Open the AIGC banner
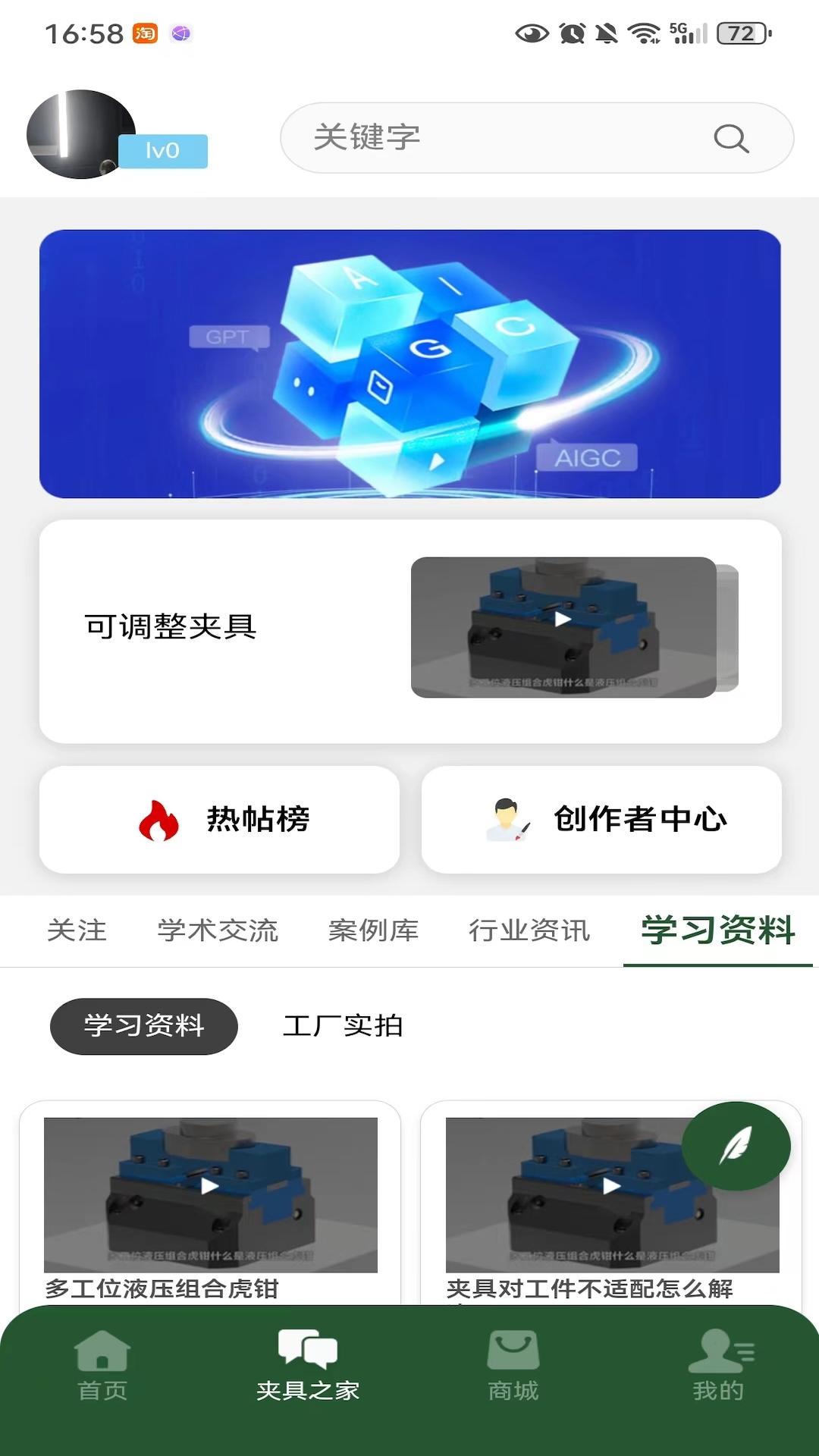Screen dimensions: 819x1456 (x=409, y=364)
